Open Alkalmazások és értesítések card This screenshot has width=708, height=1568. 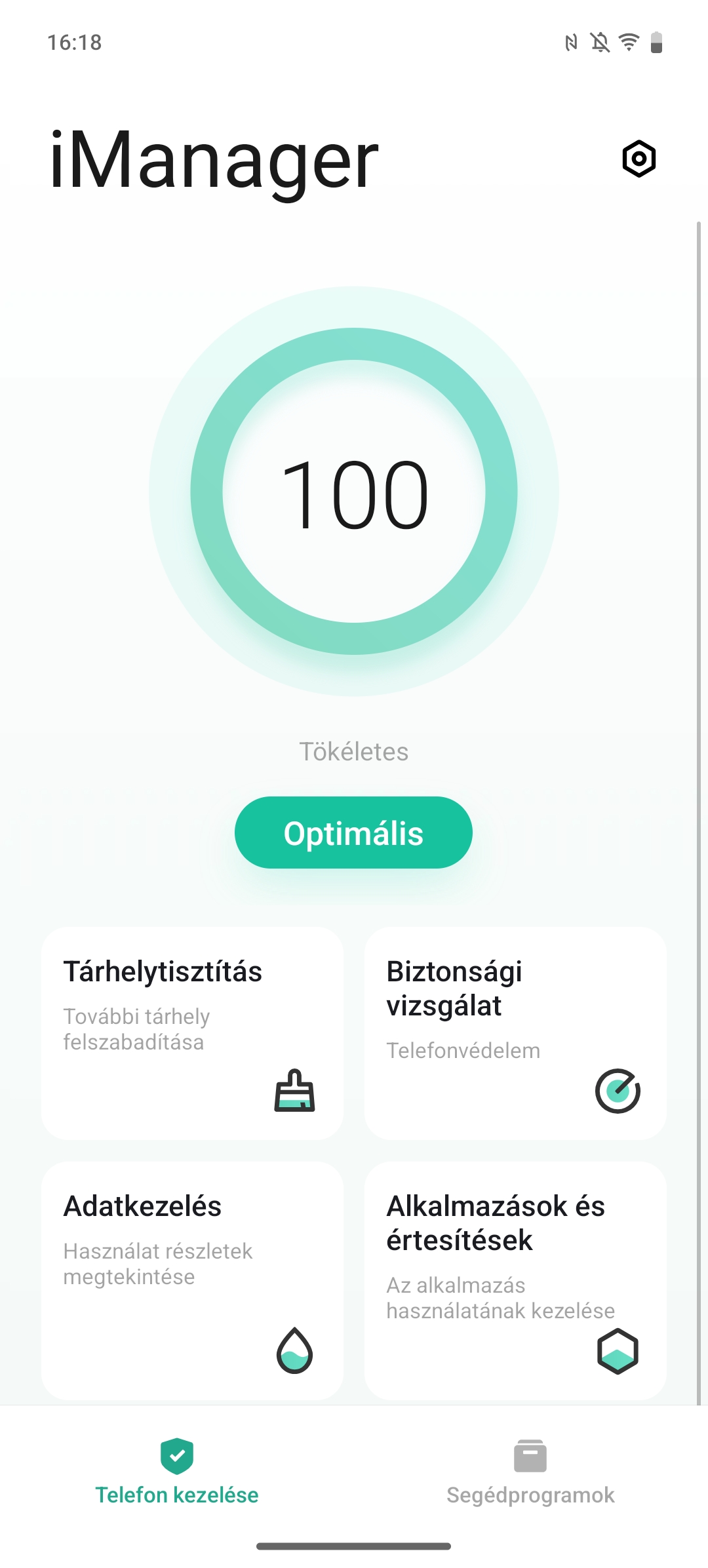[515, 1280]
